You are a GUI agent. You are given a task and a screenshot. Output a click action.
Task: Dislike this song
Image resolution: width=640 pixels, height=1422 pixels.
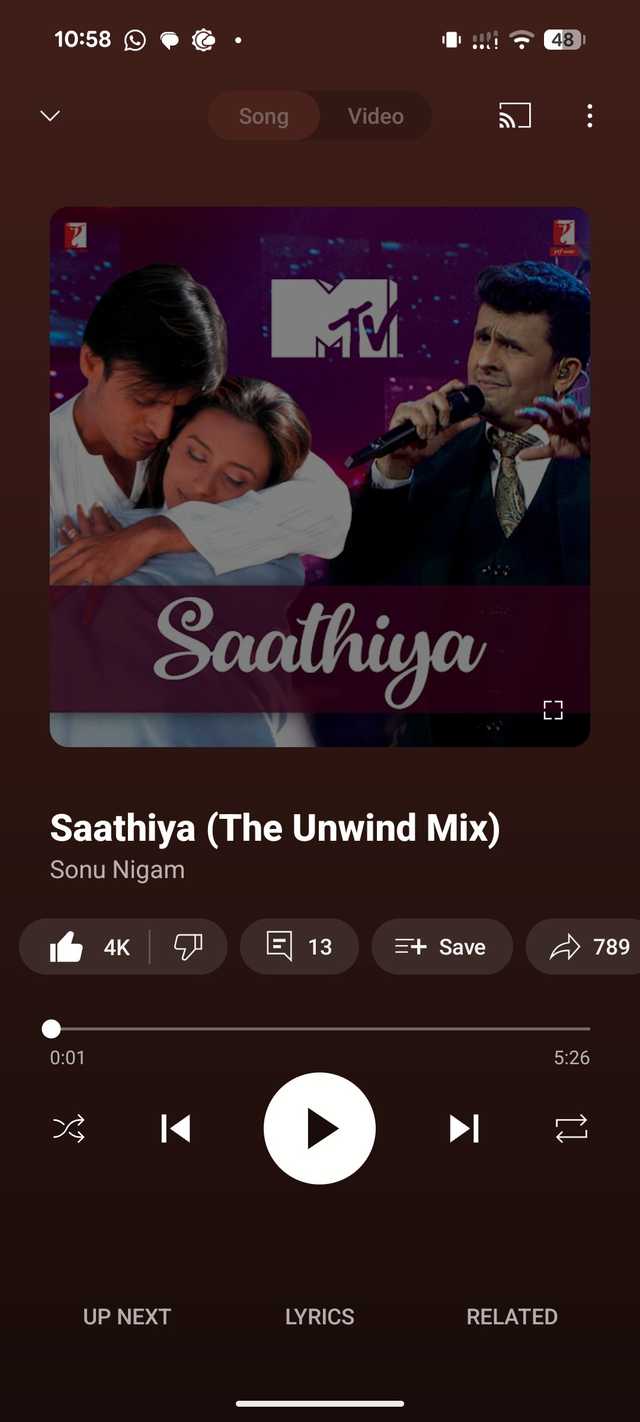tap(188, 947)
